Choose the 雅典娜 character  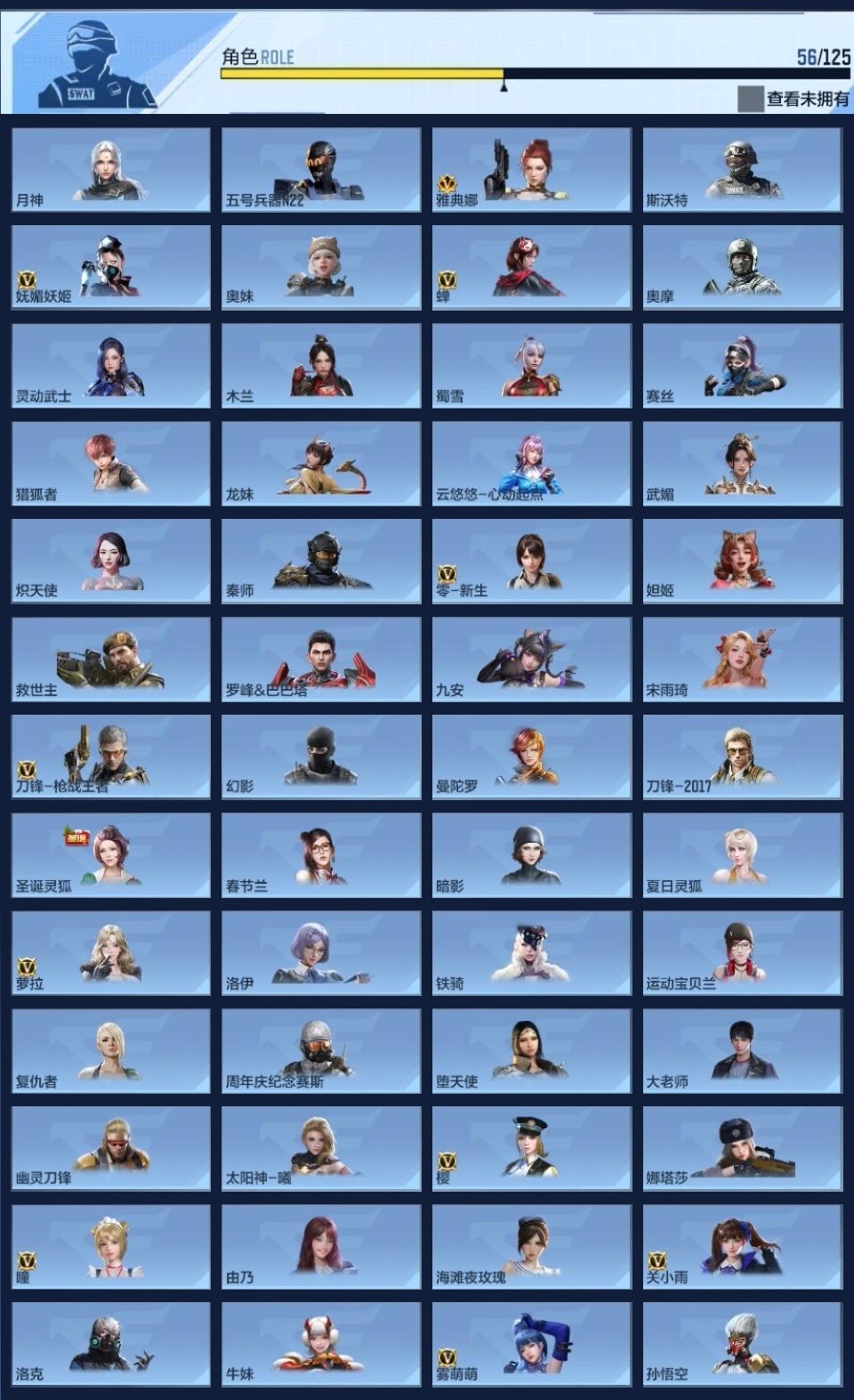531,169
